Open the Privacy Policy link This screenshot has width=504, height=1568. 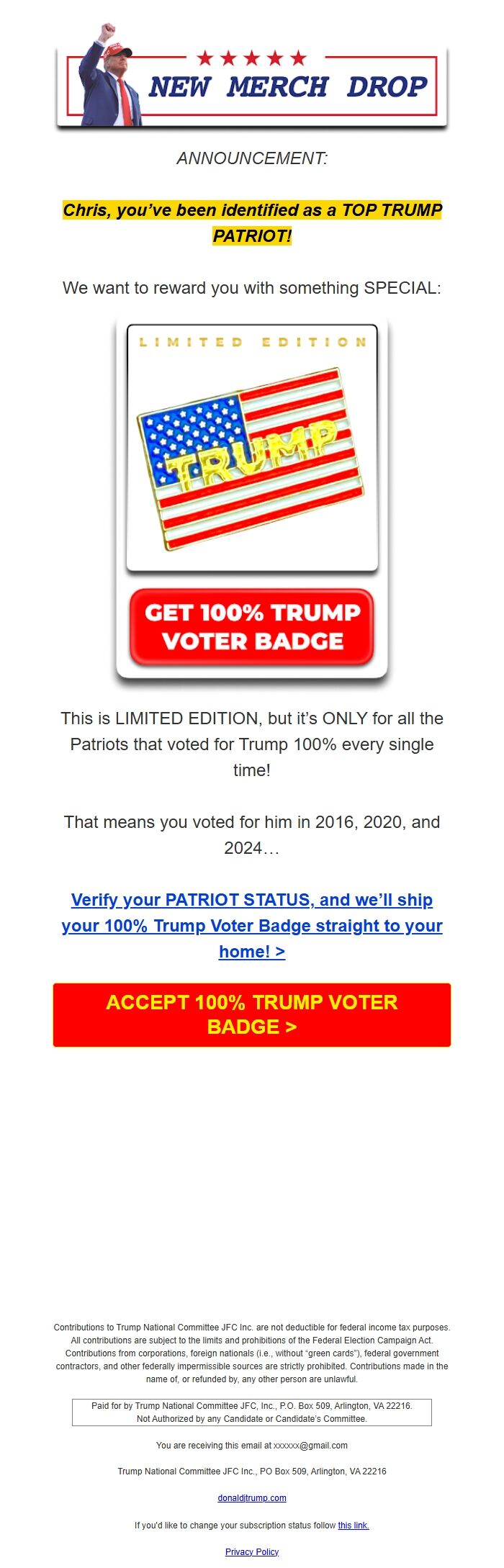(x=252, y=1551)
